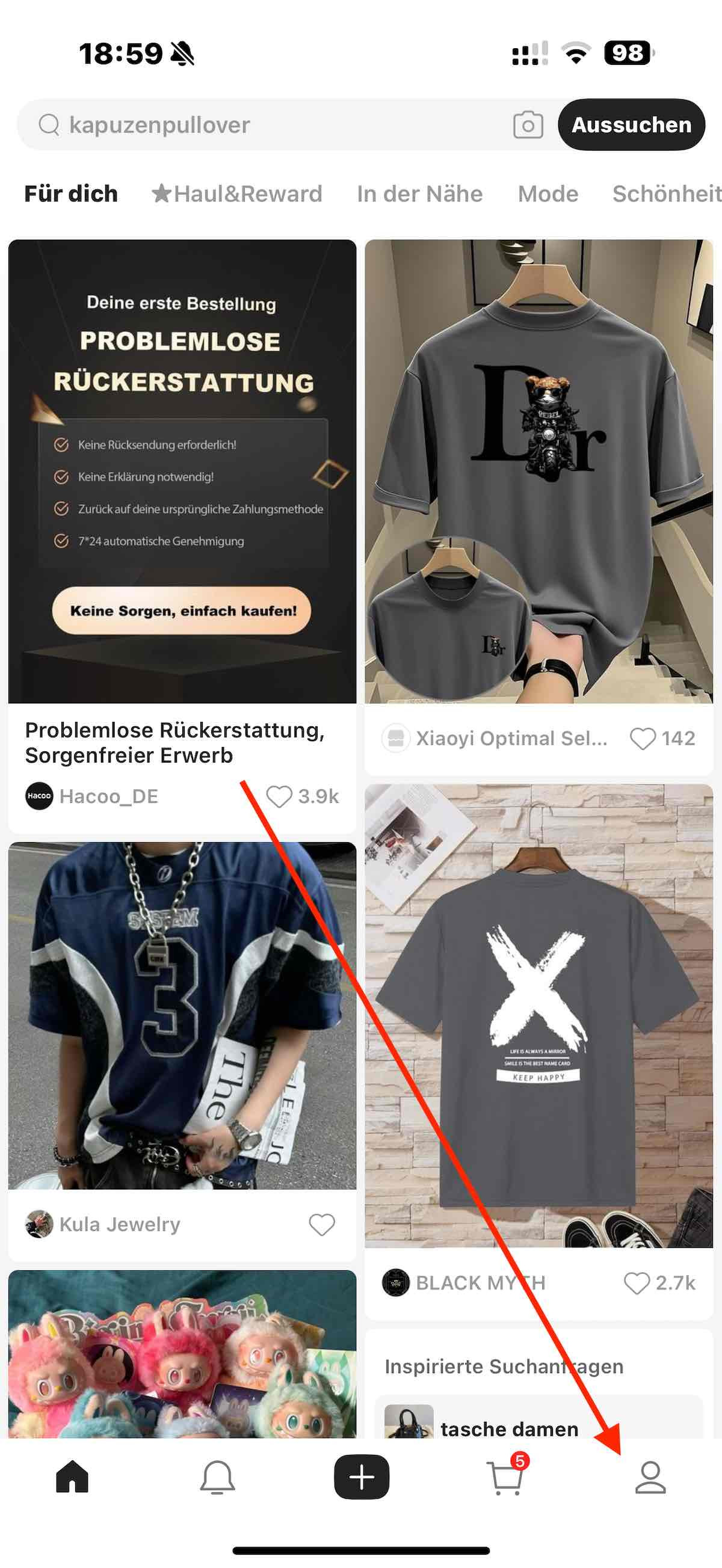Create a new post with plus button
Viewport: 722px width, 1568px height.
[362, 1477]
